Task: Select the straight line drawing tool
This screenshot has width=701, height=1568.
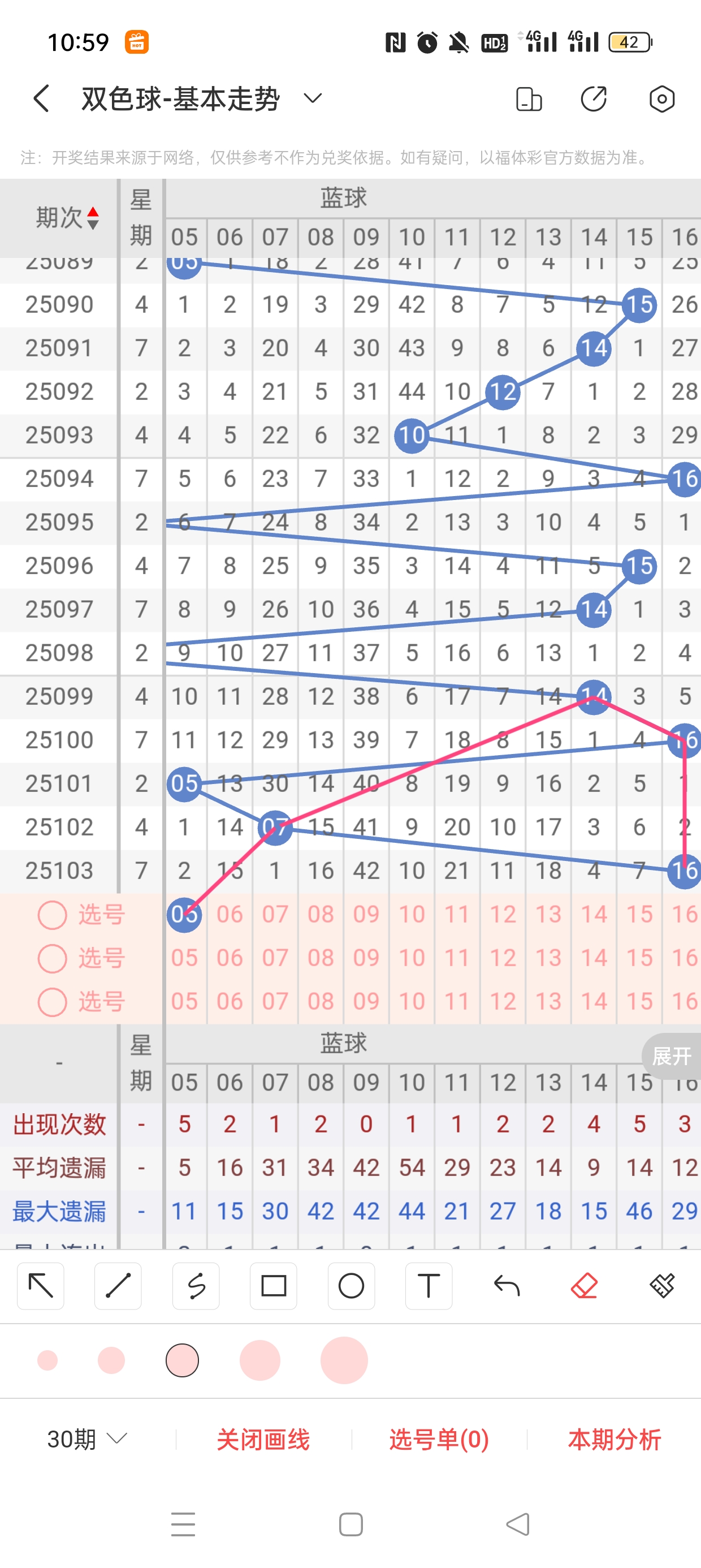Action: pyautogui.click(x=118, y=1286)
